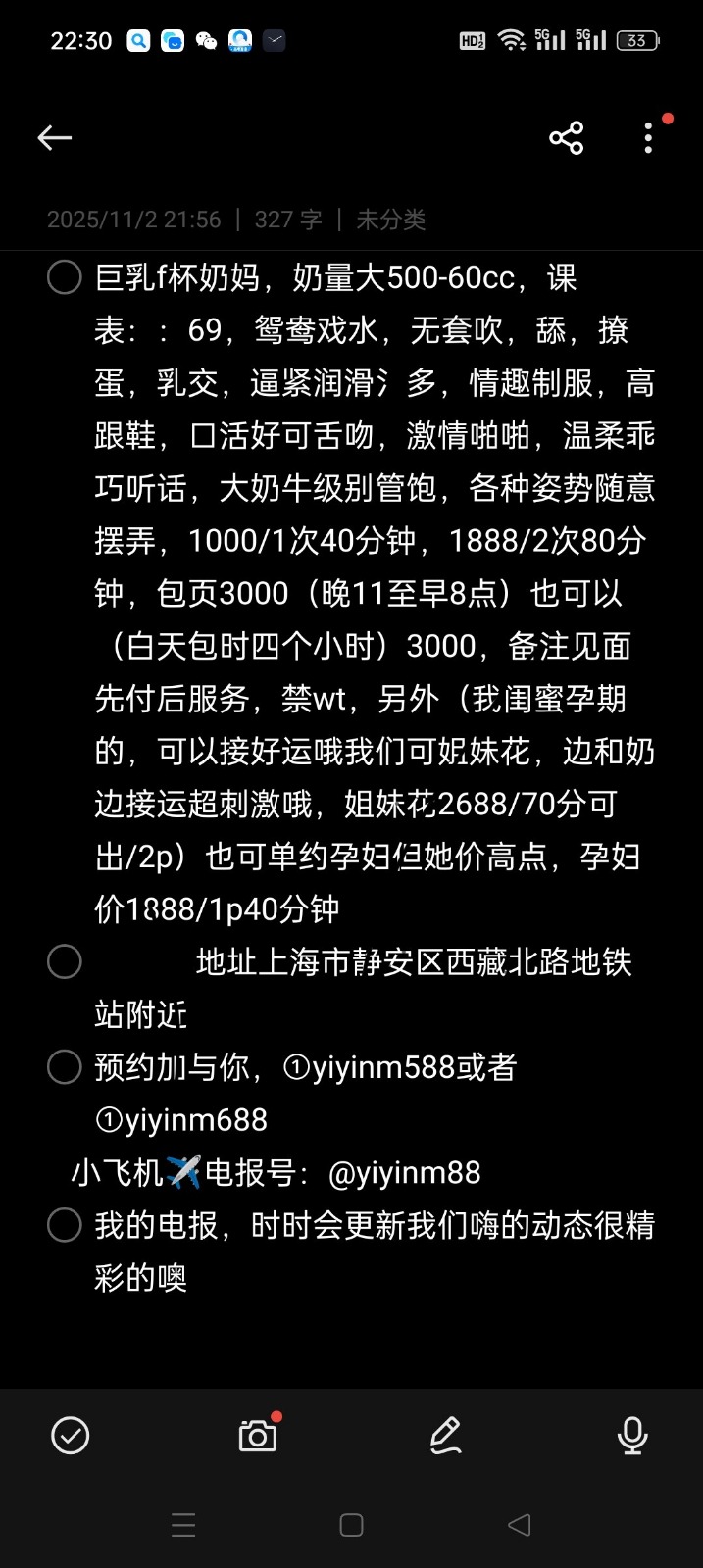Check the first checklist item at the top

click(x=65, y=277)
